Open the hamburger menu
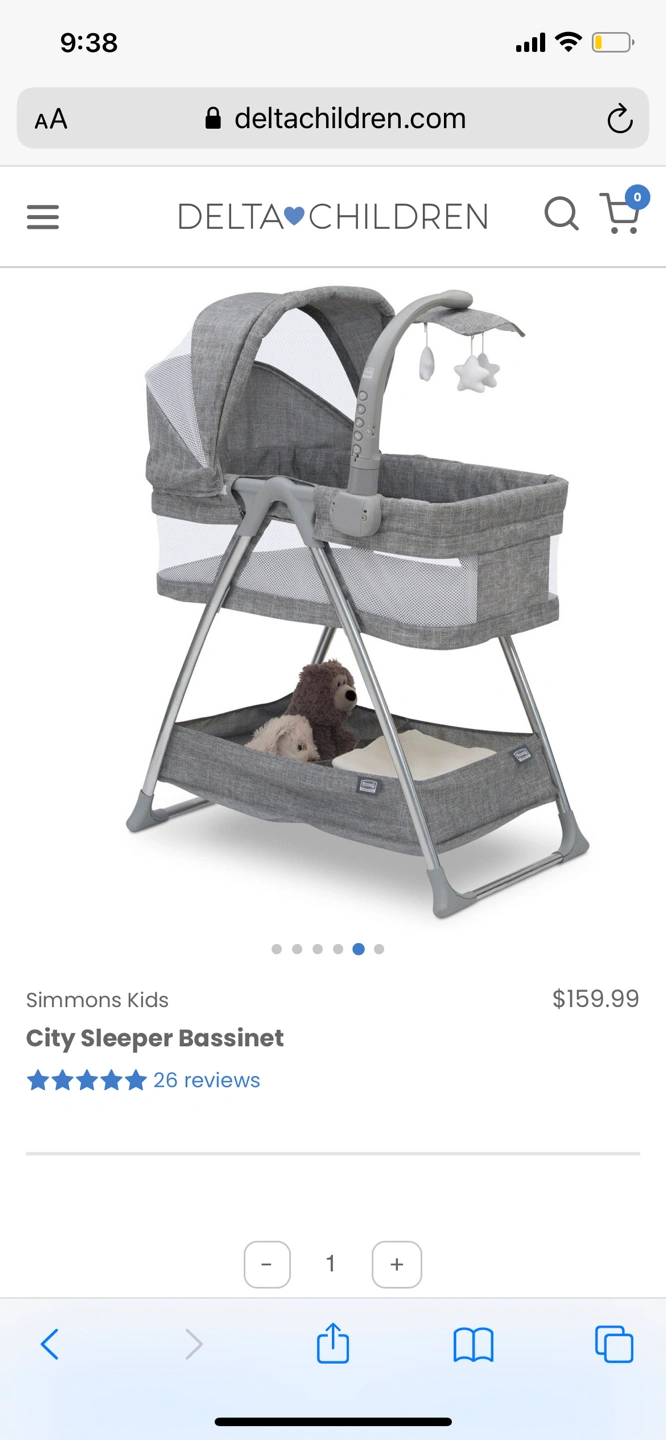Screen dimensions: 666x1440 [x=42, y=217]
